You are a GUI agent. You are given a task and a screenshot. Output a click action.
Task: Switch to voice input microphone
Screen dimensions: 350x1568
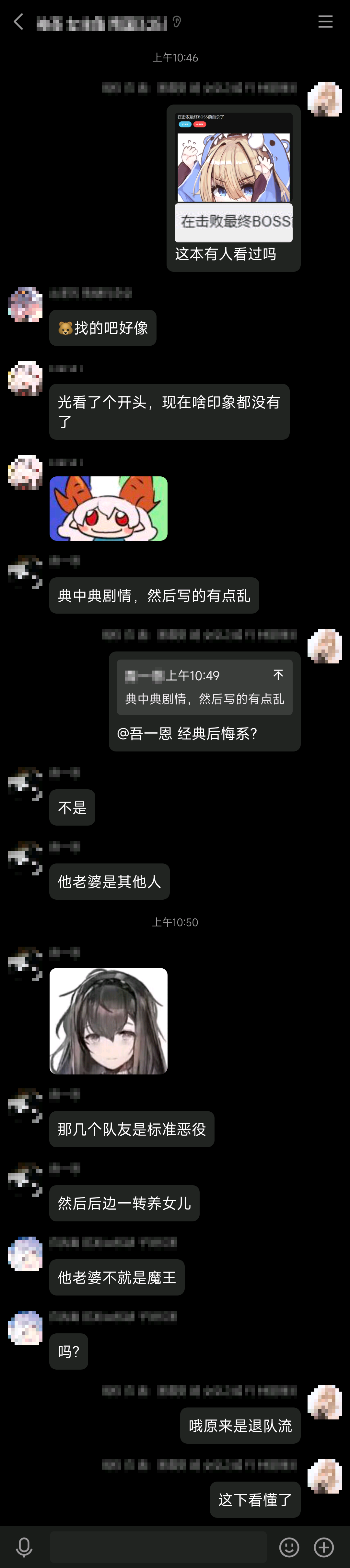pos(24,1546)
